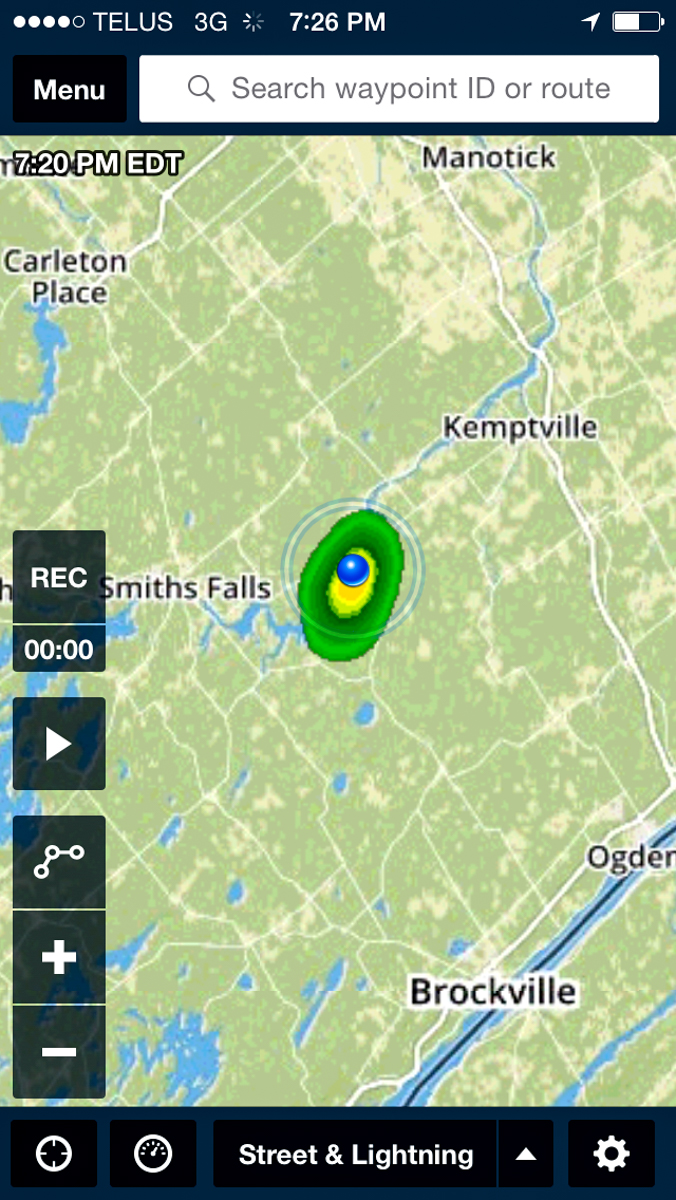The height and width of the screenshot is (1200, 676).
Task: Tap the waypoint ID or route search field
Action: (399, 89)
